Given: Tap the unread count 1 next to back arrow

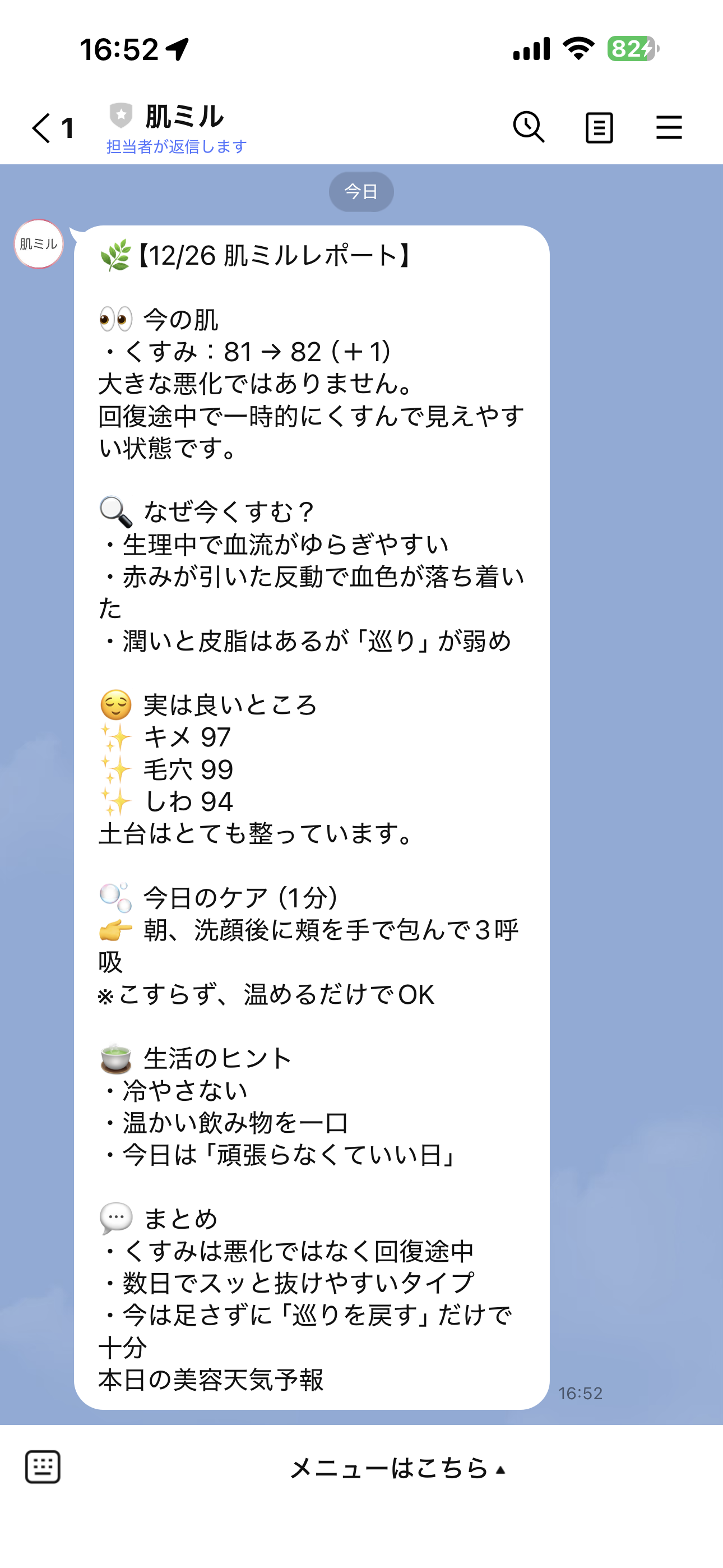Looking at the screenshot, I should point(67,127).
